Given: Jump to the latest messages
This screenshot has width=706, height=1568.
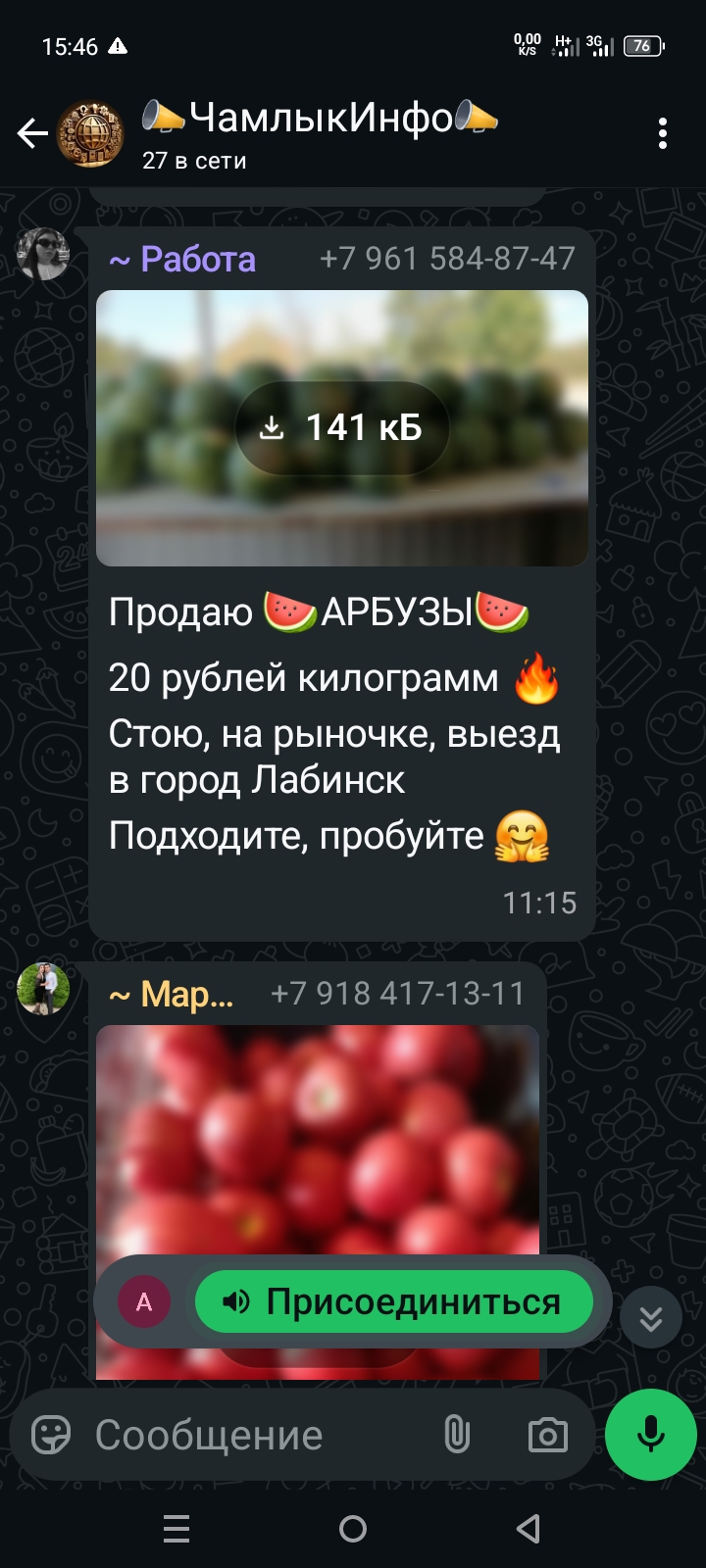Looking at the screenshot, I should pyautogui.click(x=651, y=1318).
